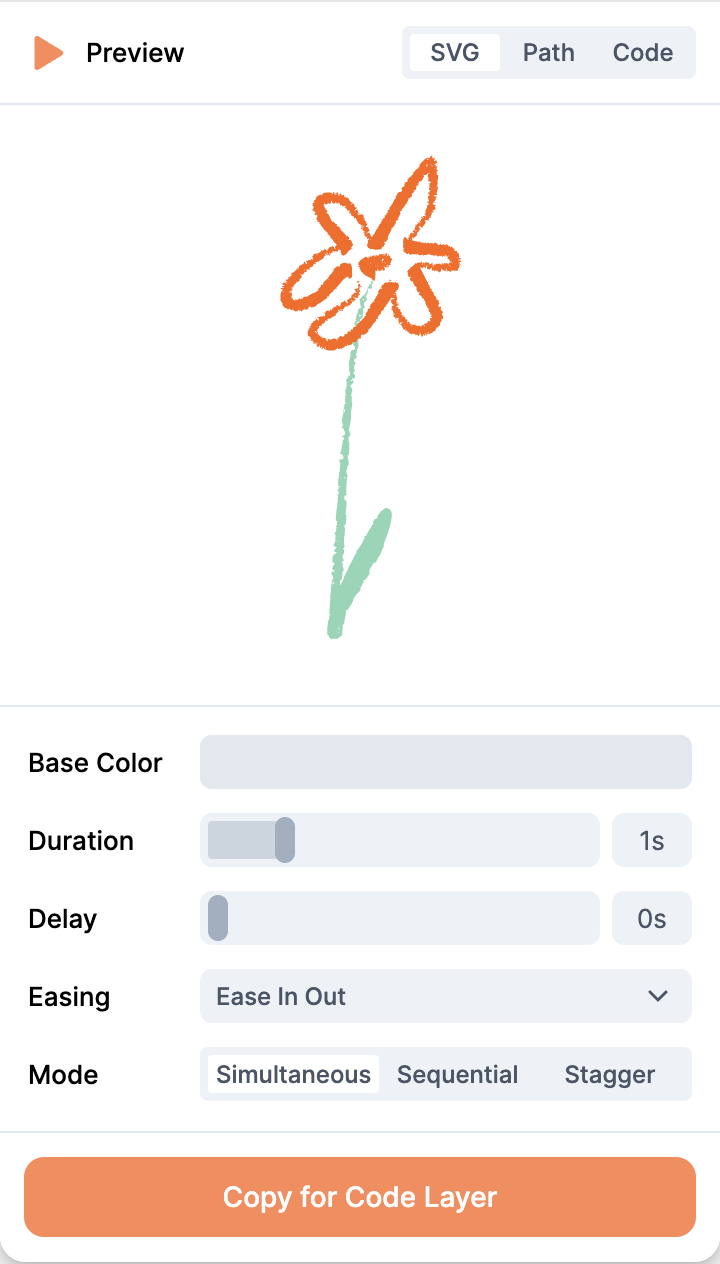Image resolution: width=720 pixels, height=1264 pixels.
Task: Choose Stagger mode
Action: (610, 1074)
